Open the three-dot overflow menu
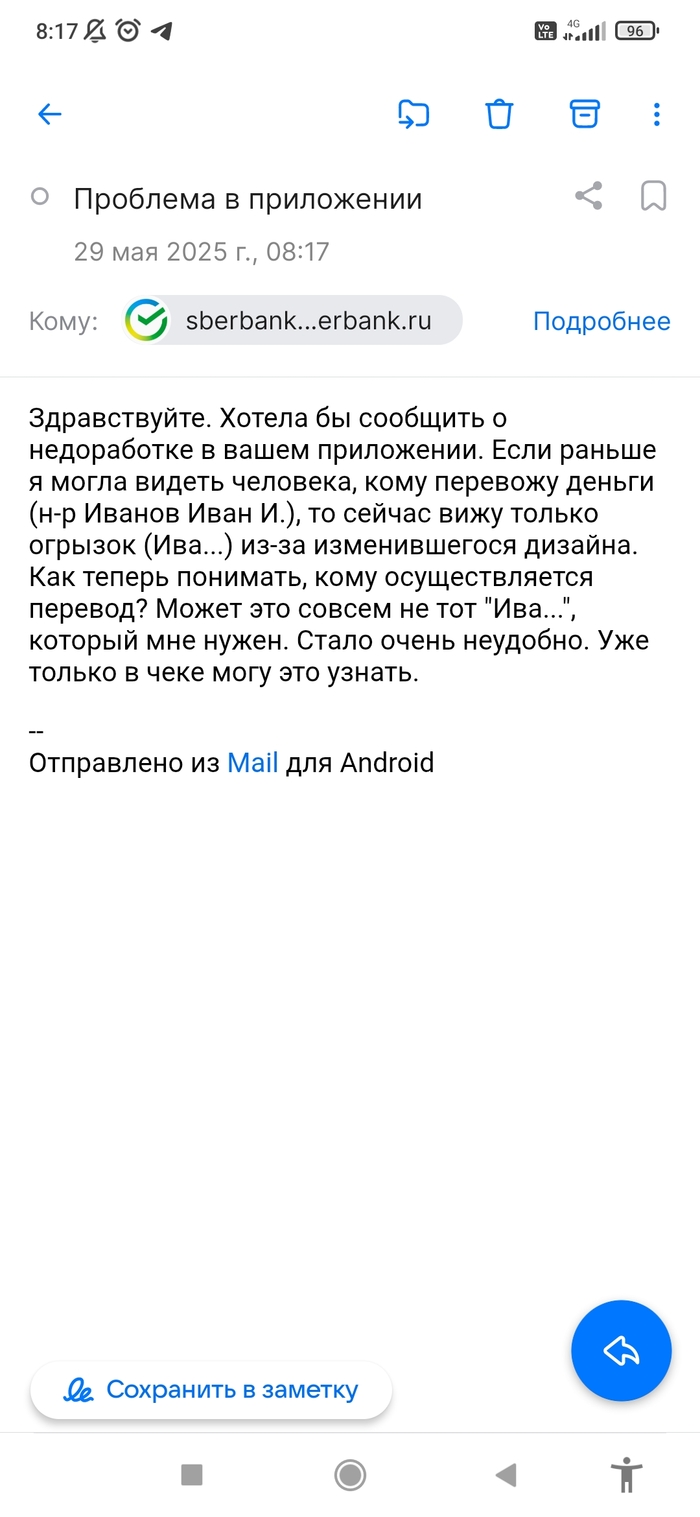 point(657,114)
